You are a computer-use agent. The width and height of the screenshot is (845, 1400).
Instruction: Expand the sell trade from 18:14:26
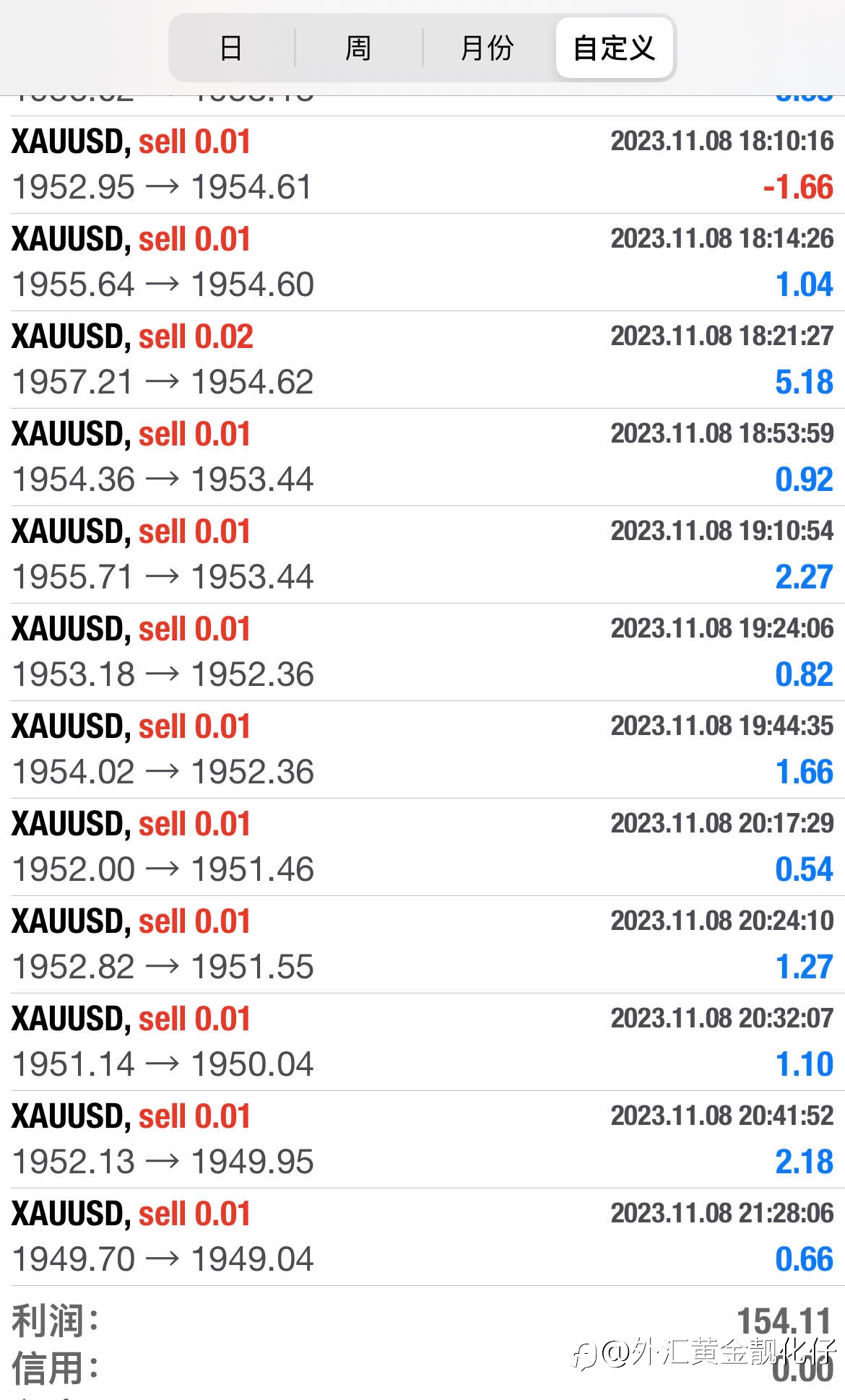tap(422, 262)
